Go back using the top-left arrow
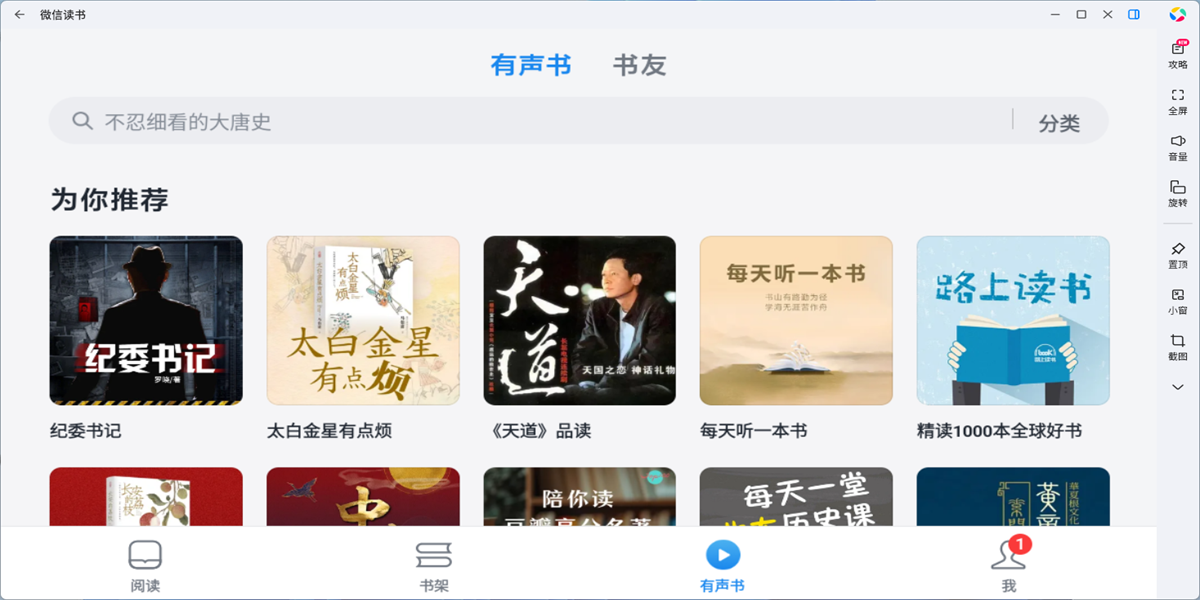 [19, 15]
